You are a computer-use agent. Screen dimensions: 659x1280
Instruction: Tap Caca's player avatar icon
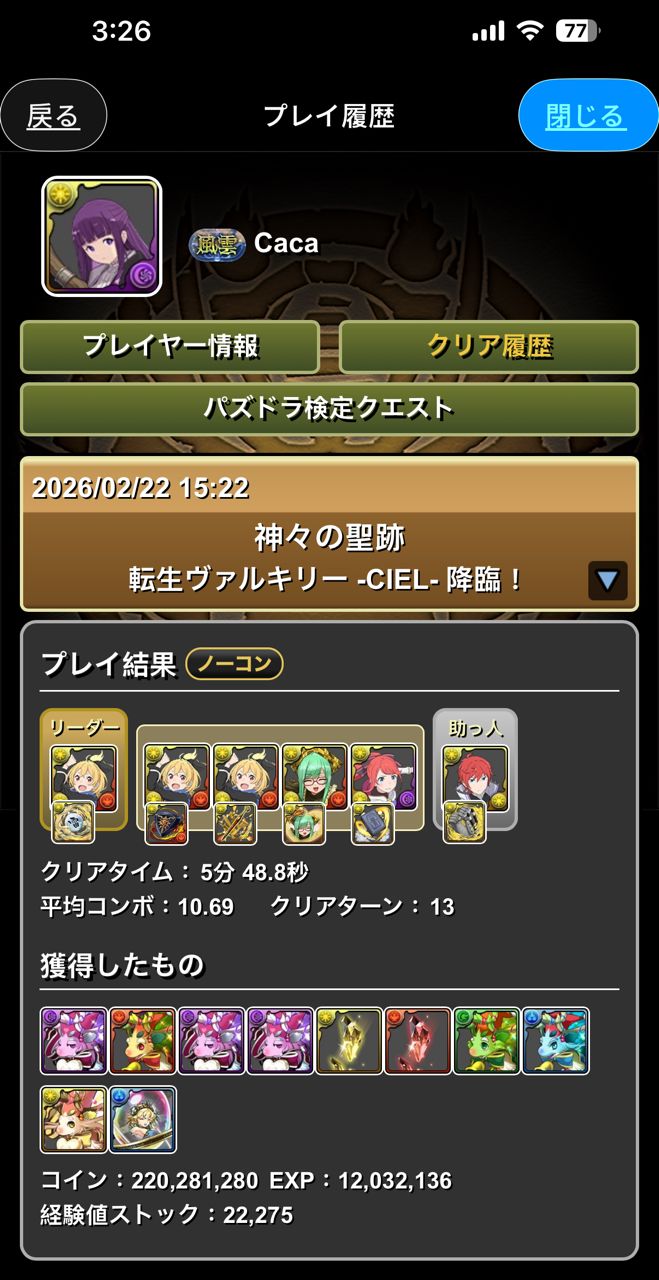pos(101,237)
